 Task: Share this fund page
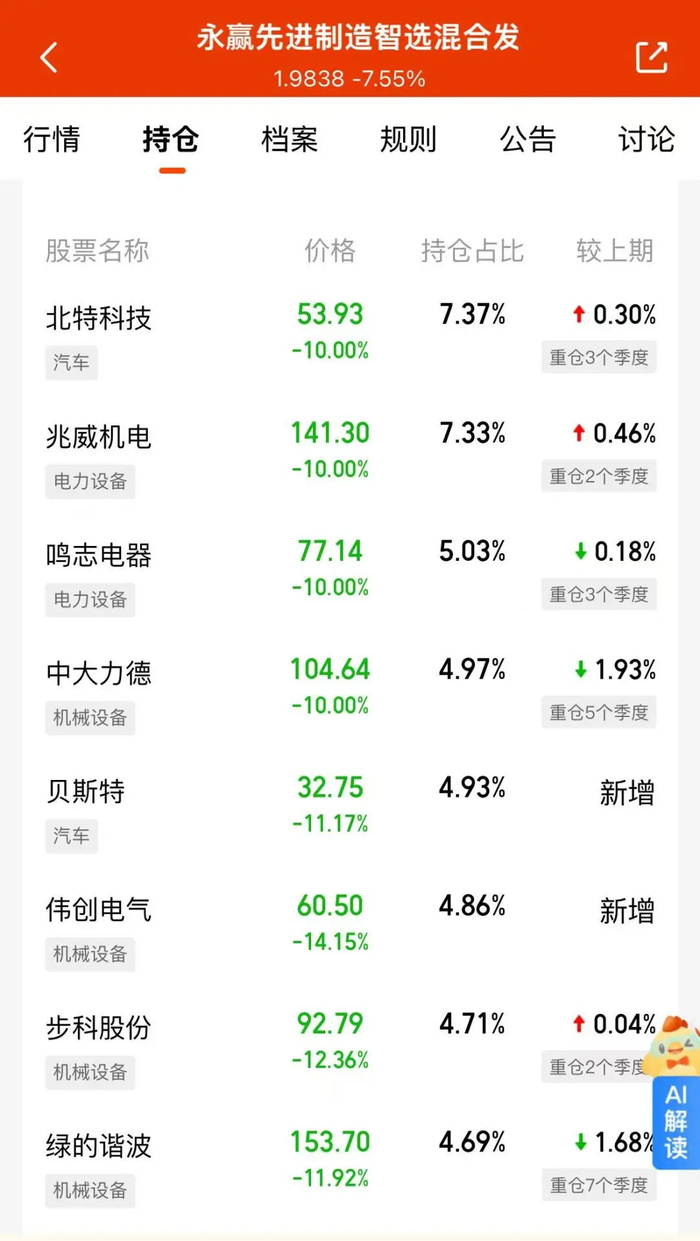(651, 57)
